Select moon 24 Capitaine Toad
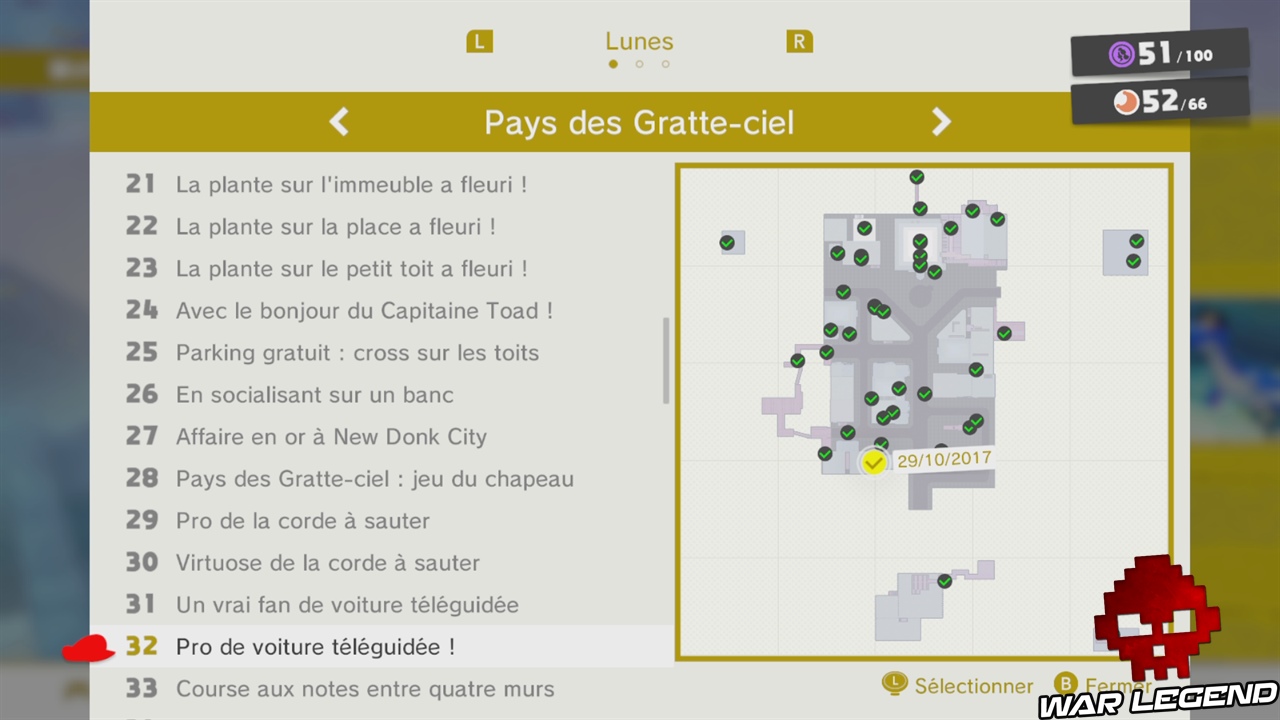 pos(364,311)
